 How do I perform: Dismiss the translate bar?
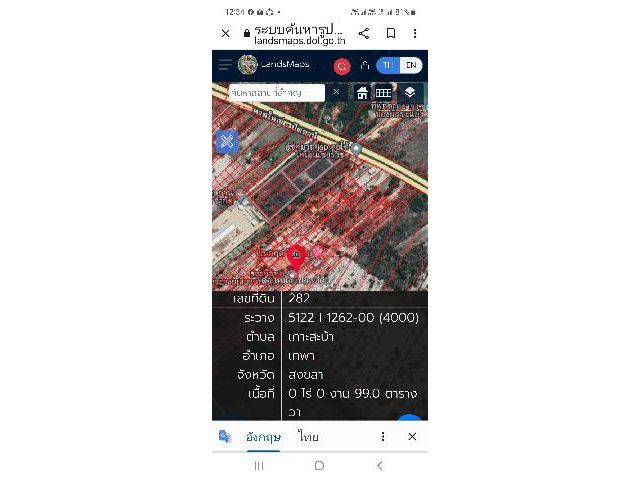[412, 437]
